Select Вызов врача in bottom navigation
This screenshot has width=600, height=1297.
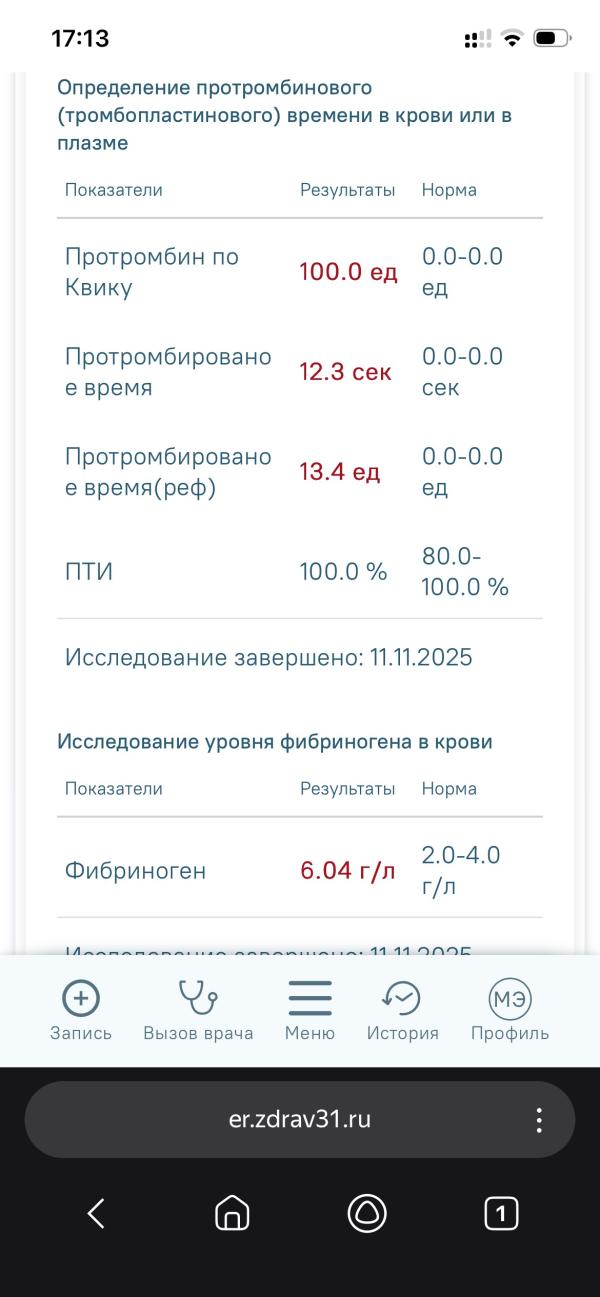pos(198,1011)
